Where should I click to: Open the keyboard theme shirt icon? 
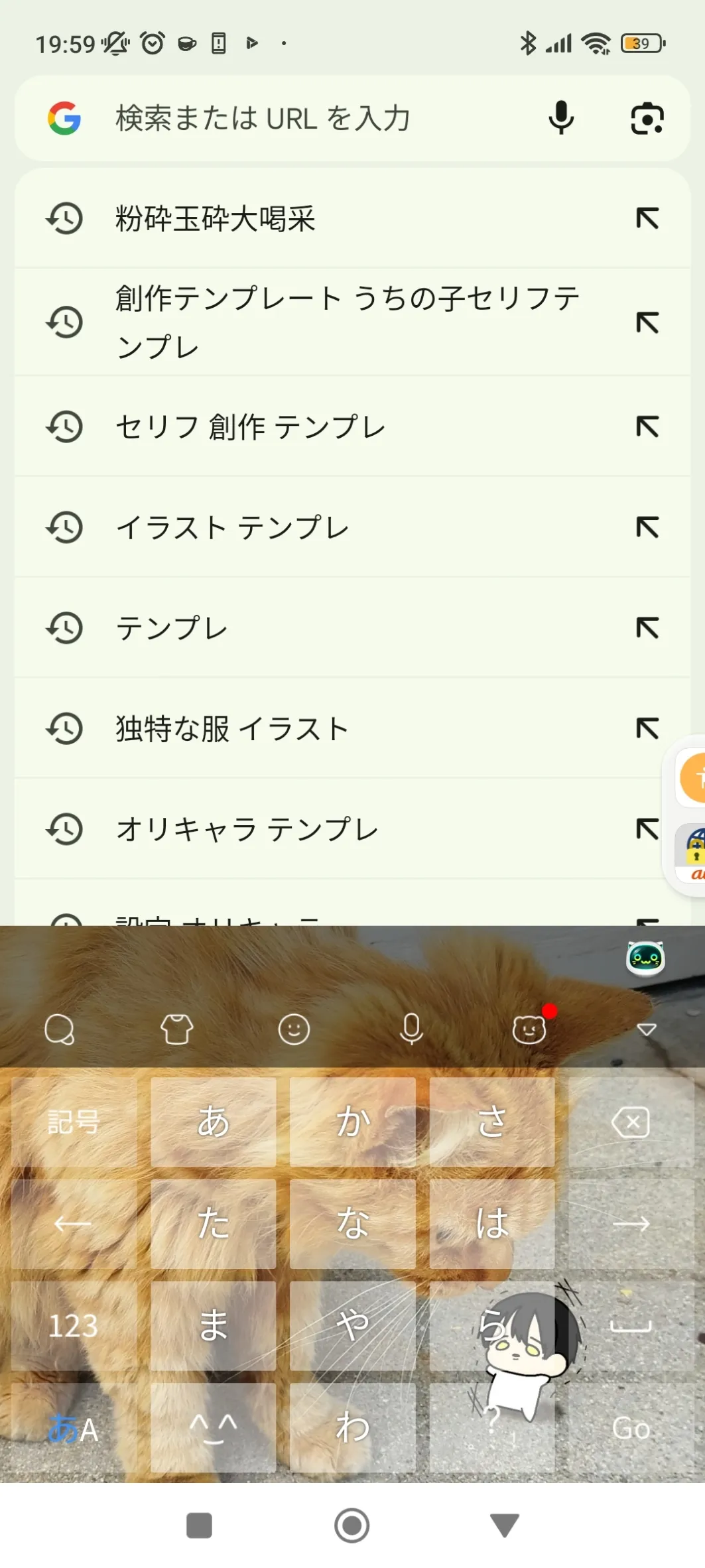(x=177, y=1029)
